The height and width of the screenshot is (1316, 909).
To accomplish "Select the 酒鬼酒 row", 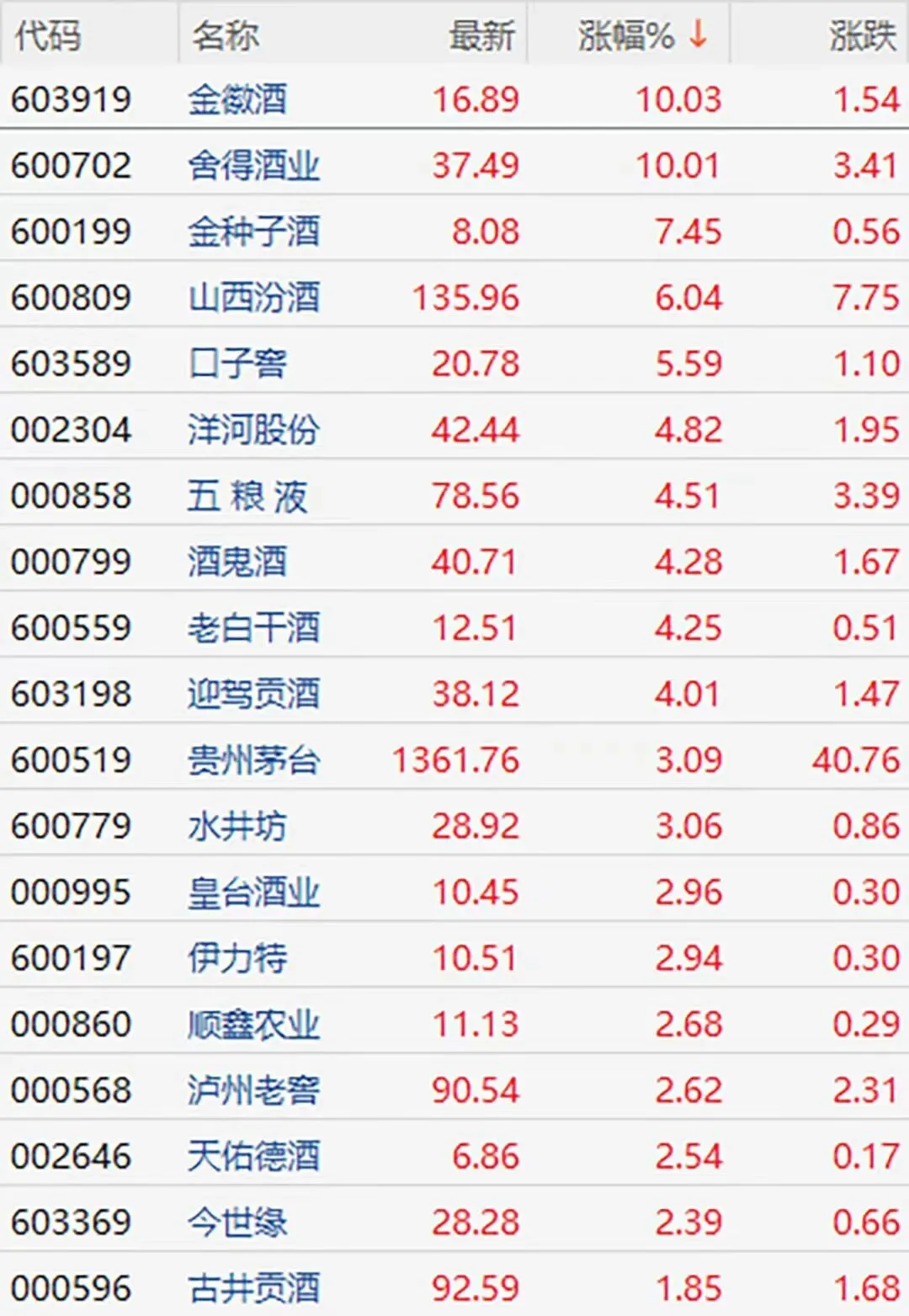I will (x=454, y=562).
